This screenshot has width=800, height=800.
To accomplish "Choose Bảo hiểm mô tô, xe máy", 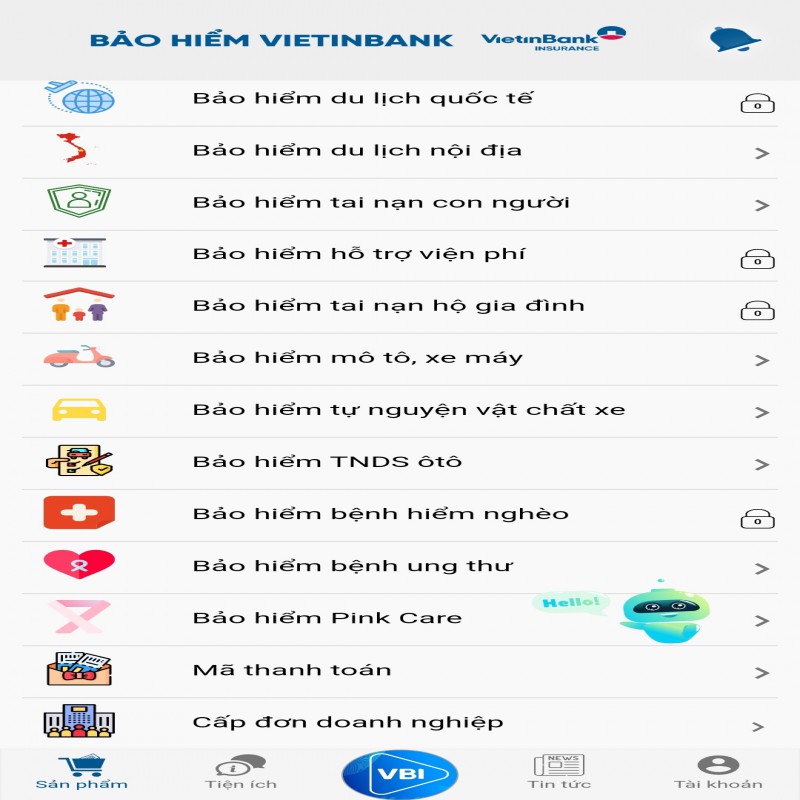I will [357, 359].
